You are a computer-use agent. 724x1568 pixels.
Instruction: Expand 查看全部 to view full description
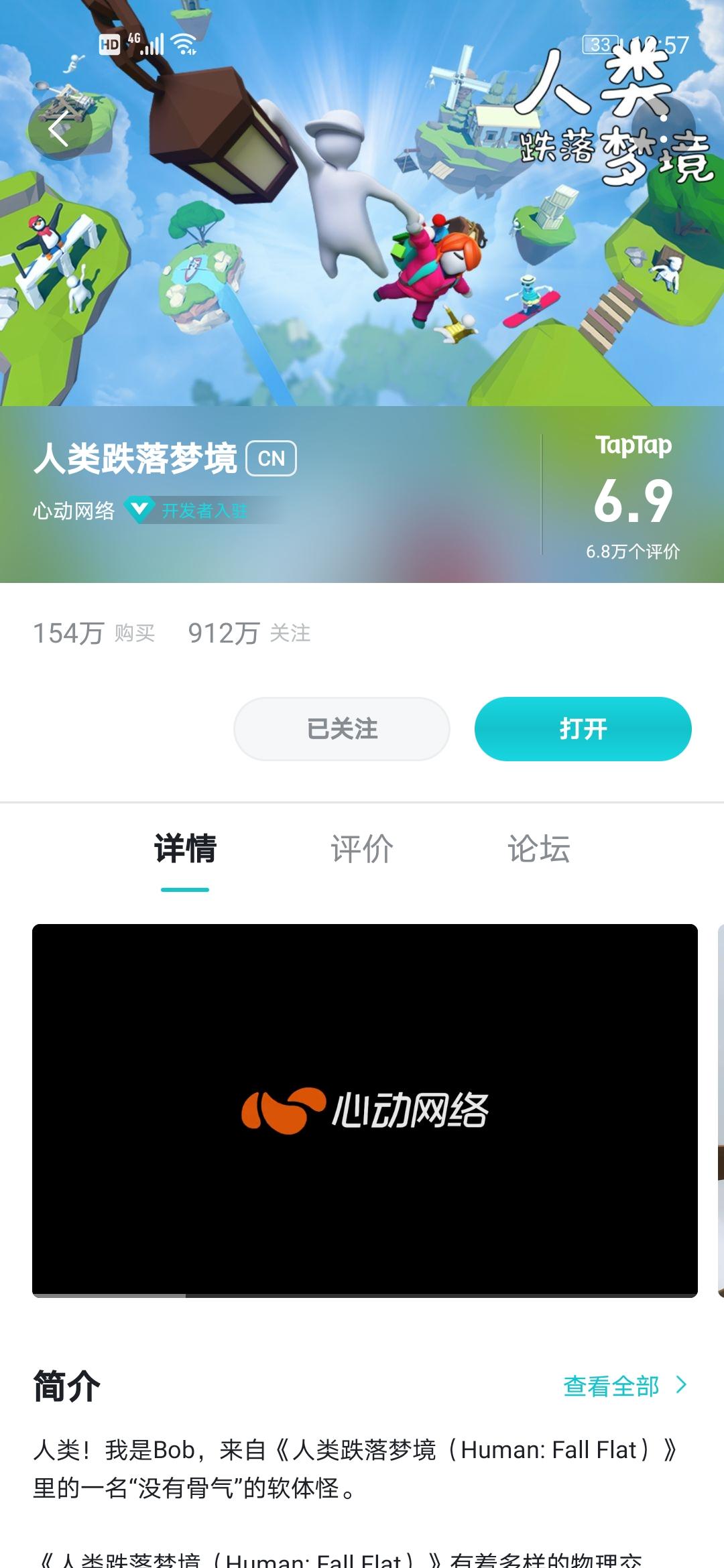tap(610, 1384)
